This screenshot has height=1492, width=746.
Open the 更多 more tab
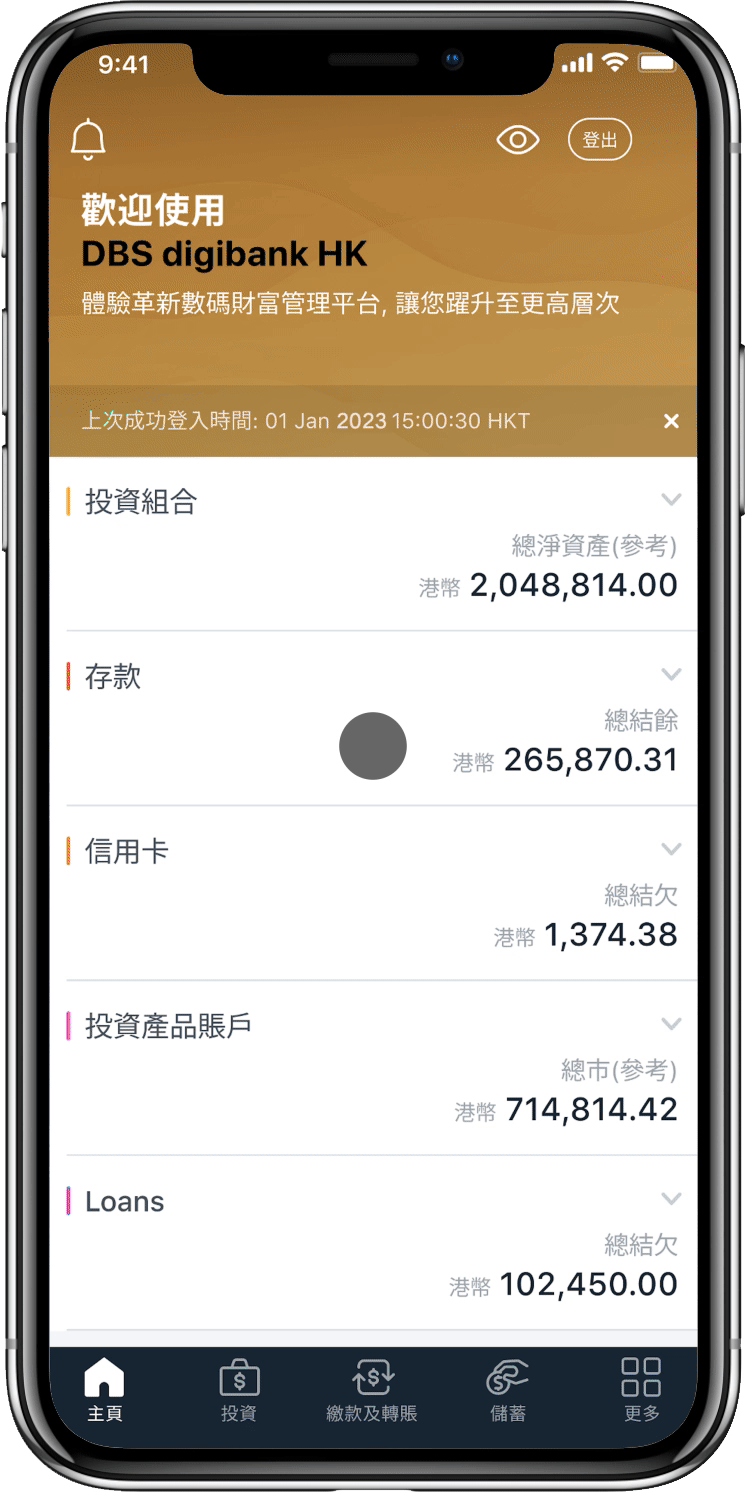click(641, 1389)
